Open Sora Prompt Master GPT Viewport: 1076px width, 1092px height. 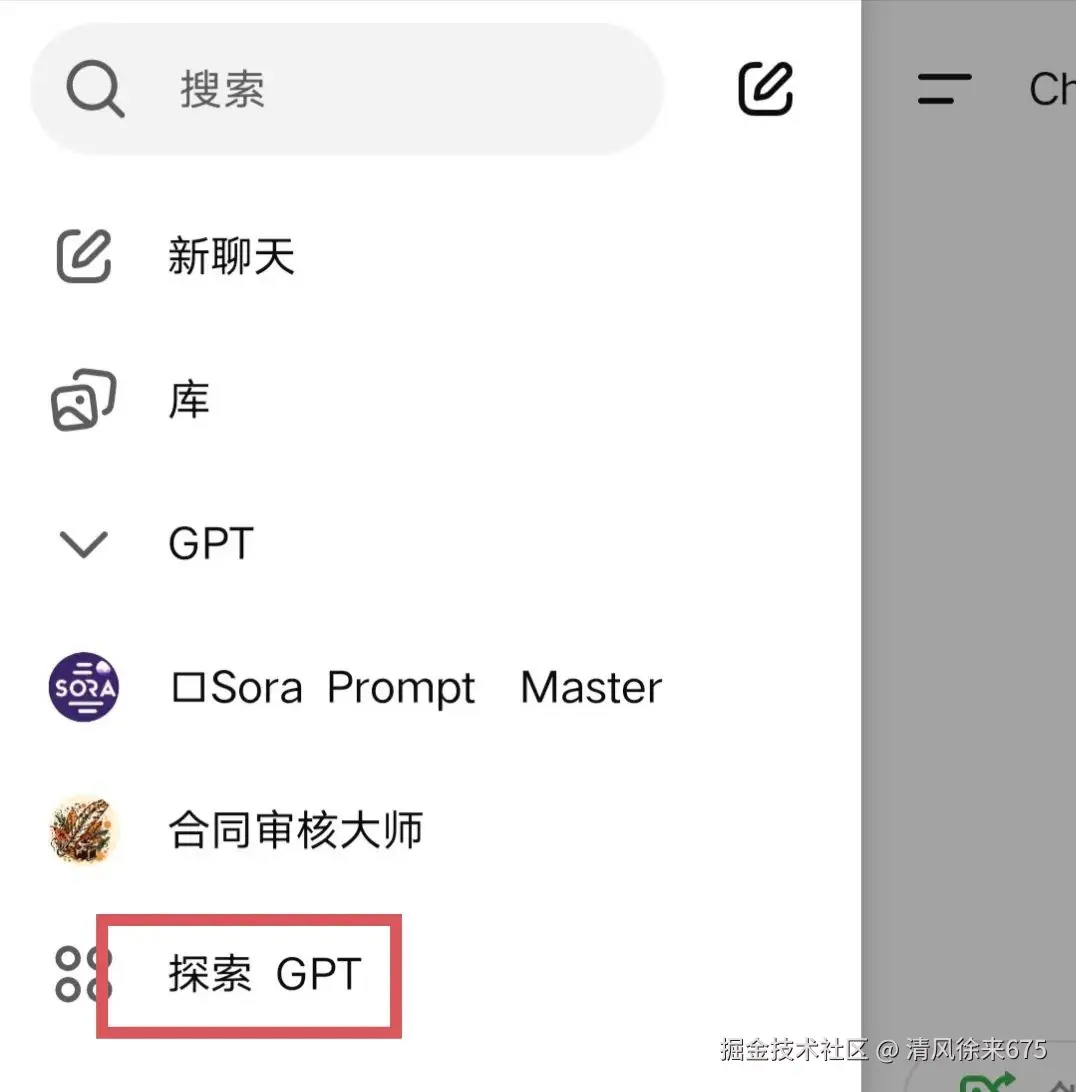click(x=414, y=688)
